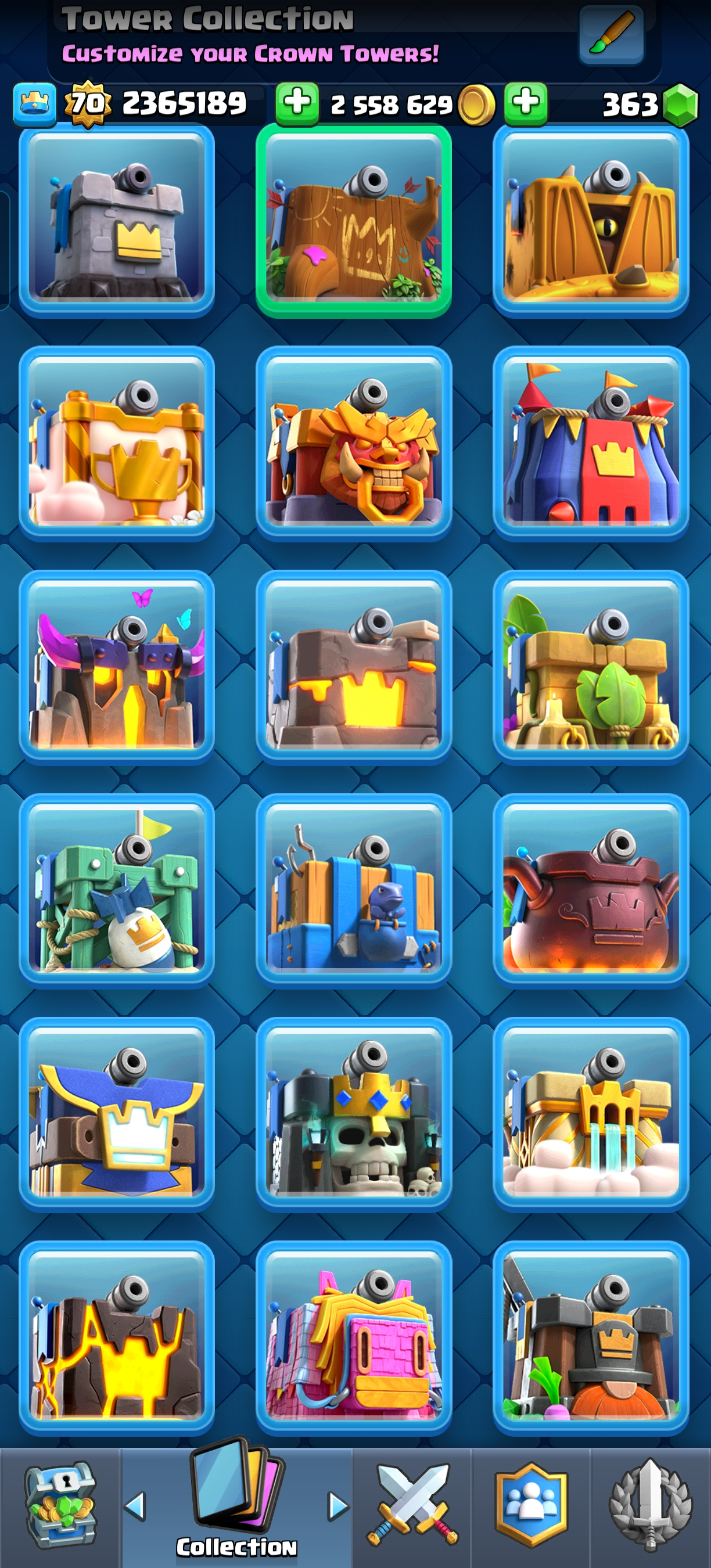Pick the green crate with egg tower skin
711x1568 pixels.
[116, 890]
